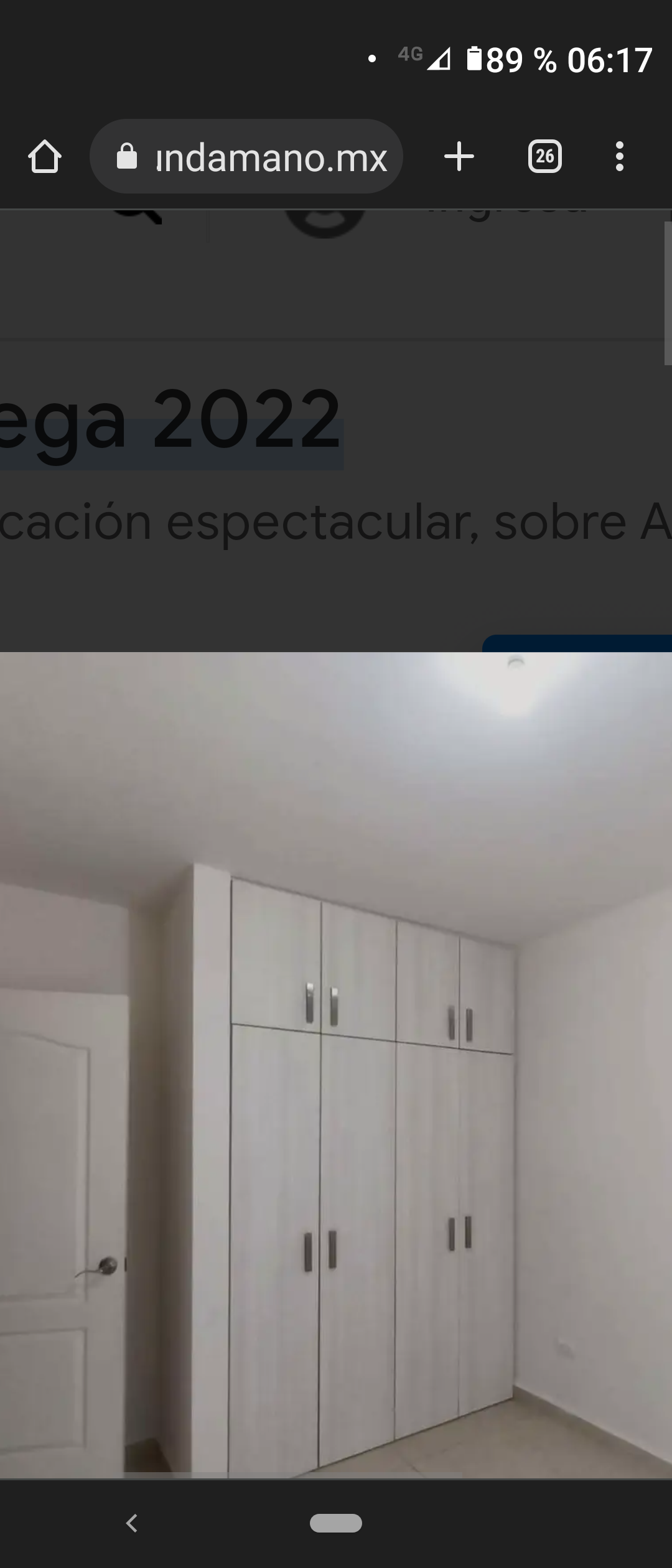Image resolution: width=672 pixels, height=1568 pixels.
Task: Go to Chrome home page
Action: tap(45, 157)
